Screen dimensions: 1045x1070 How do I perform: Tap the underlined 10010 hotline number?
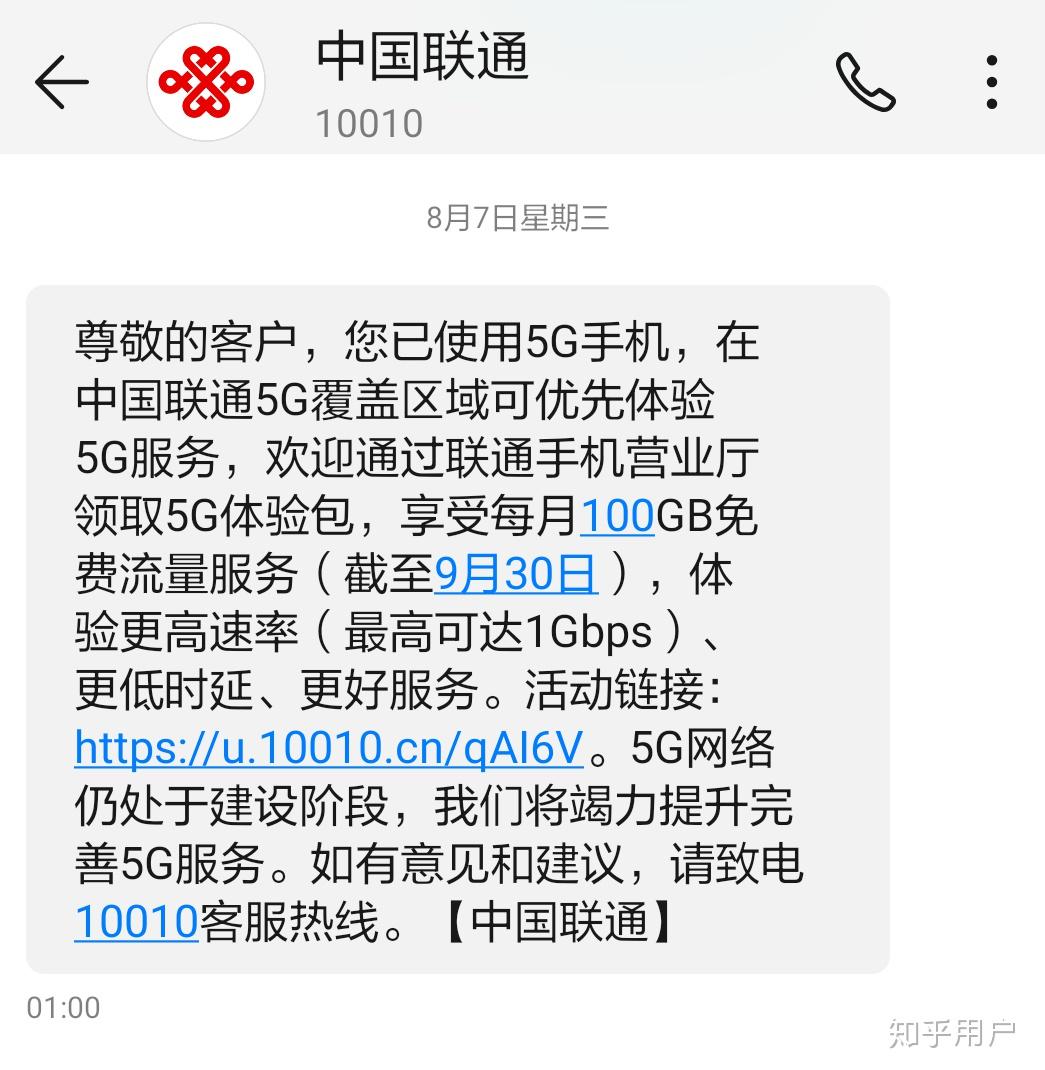[137, 921]
